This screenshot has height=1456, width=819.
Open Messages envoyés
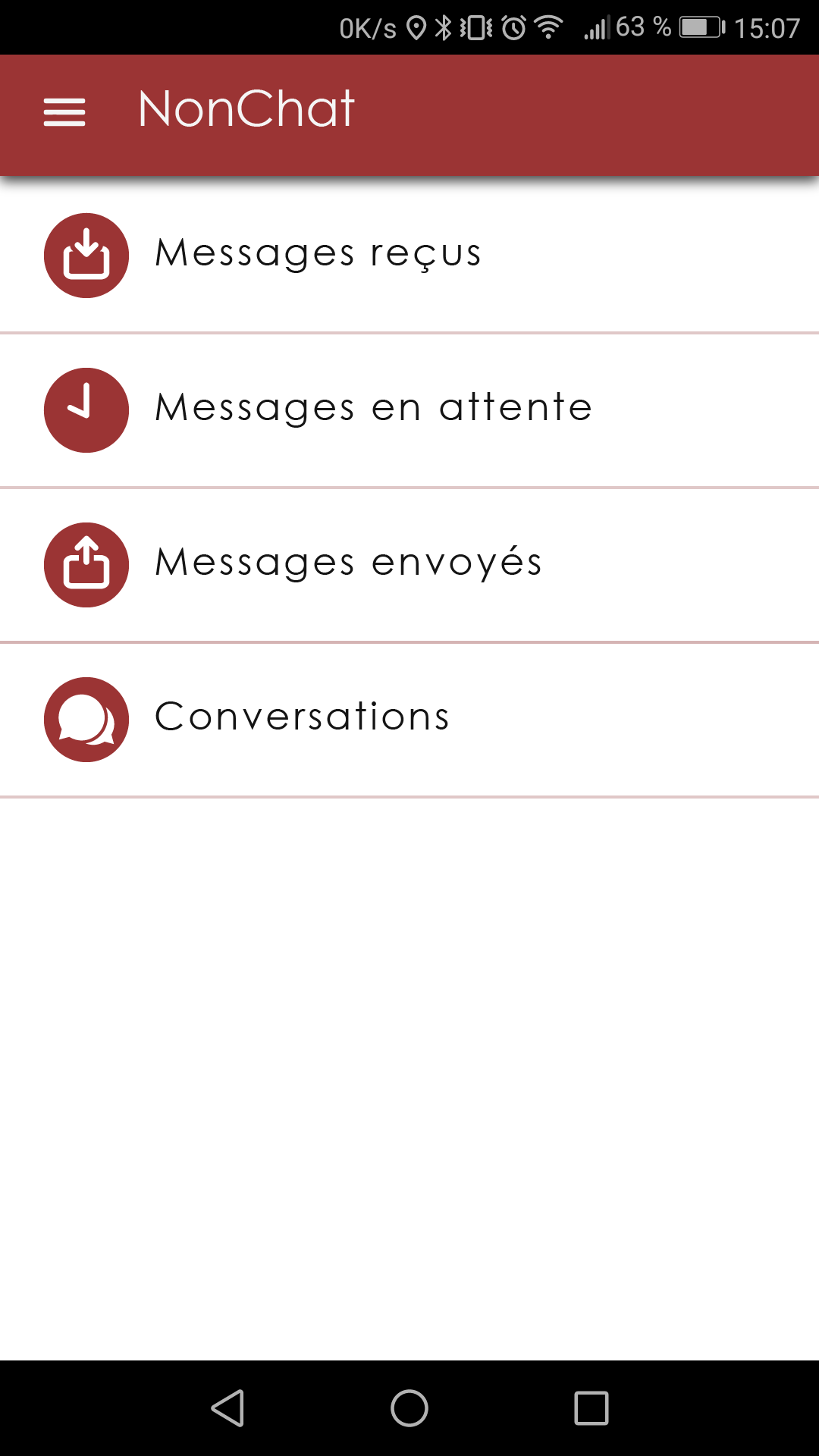[x=409, y=565]
